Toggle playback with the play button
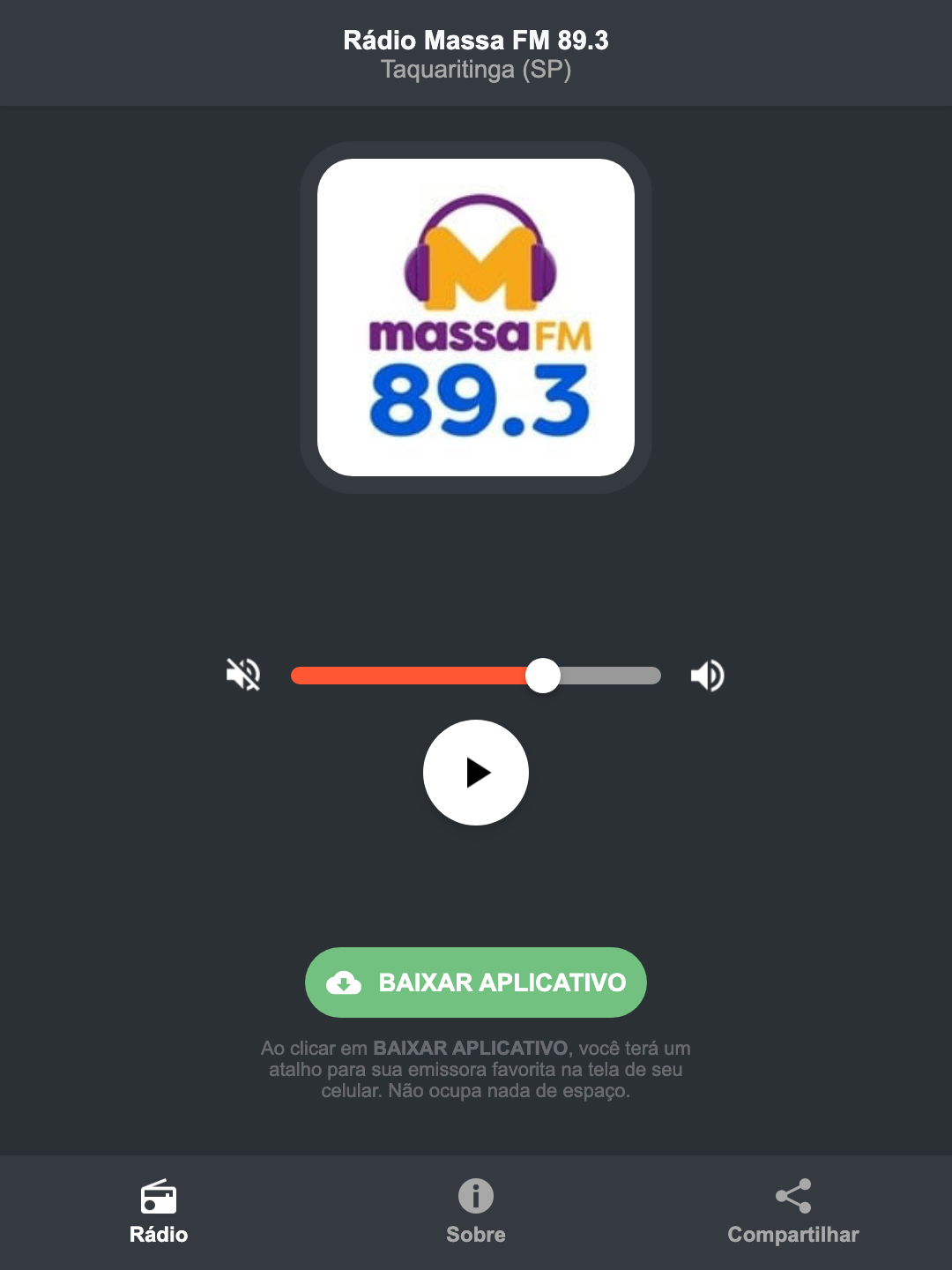This screenshot has width=952, height=1270. point(475,773)
